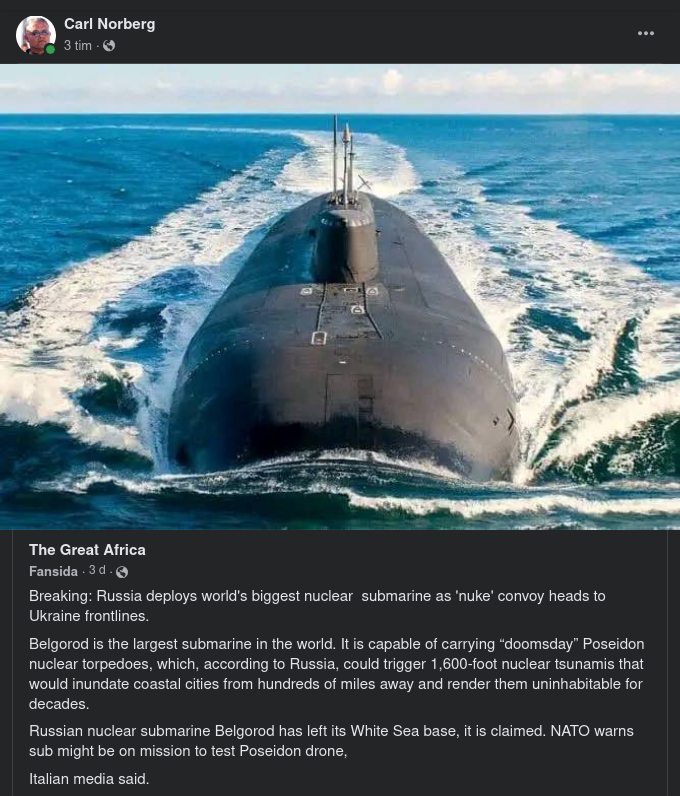Viewport: 680px width, 796px height.
Task: Open The Great Africa page
Action: click(x=87, y=549)
